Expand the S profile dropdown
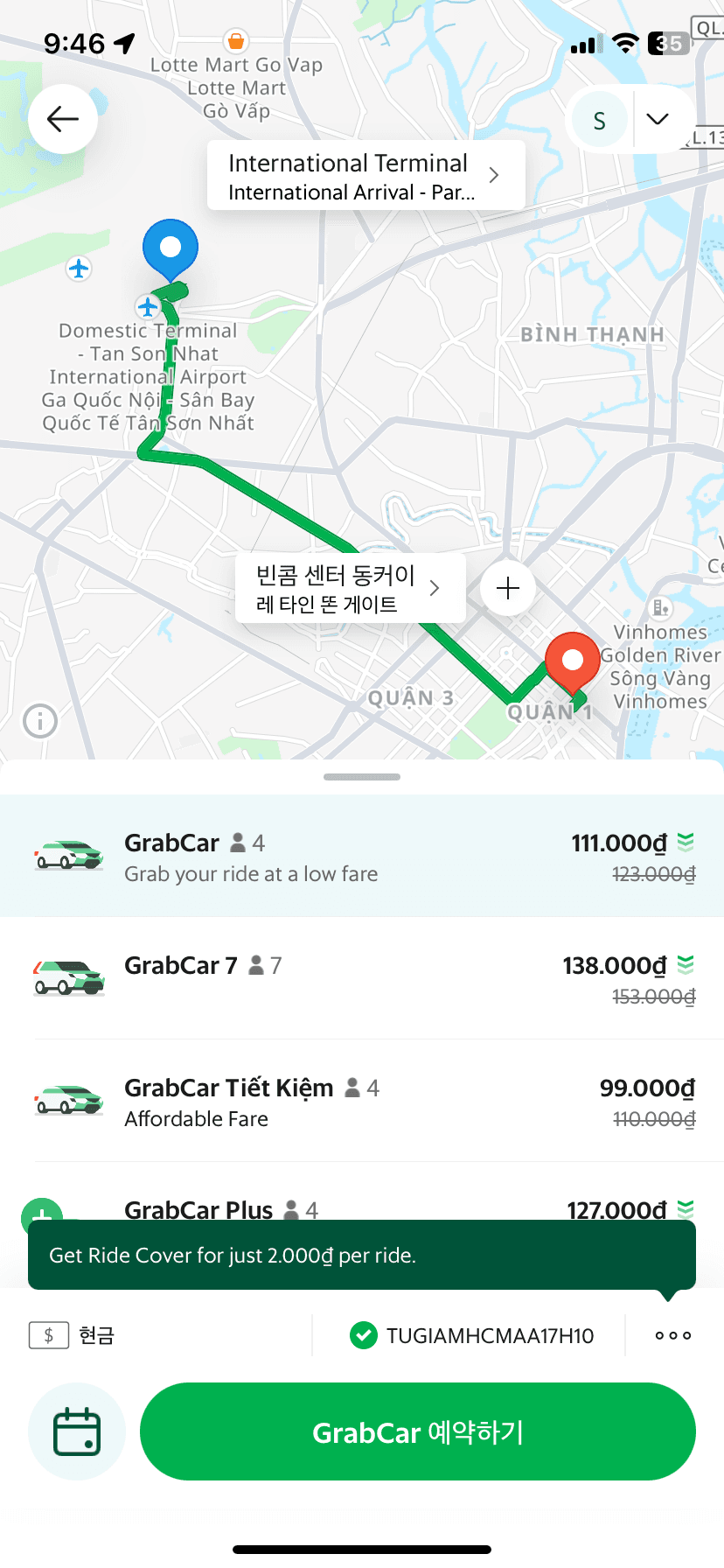The image size is (724, 1568). pos(657,119)
